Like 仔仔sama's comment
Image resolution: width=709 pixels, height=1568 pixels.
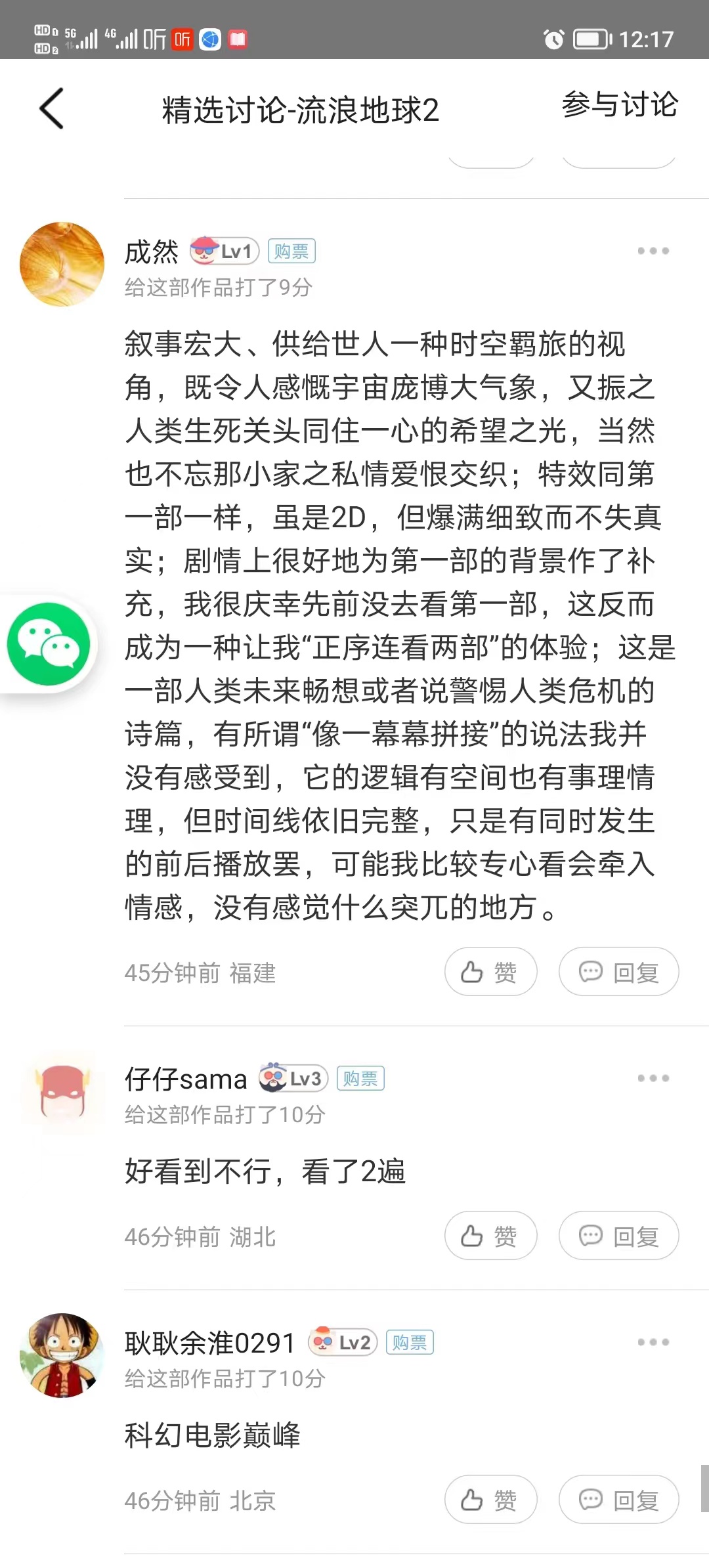pos(490,1236)
